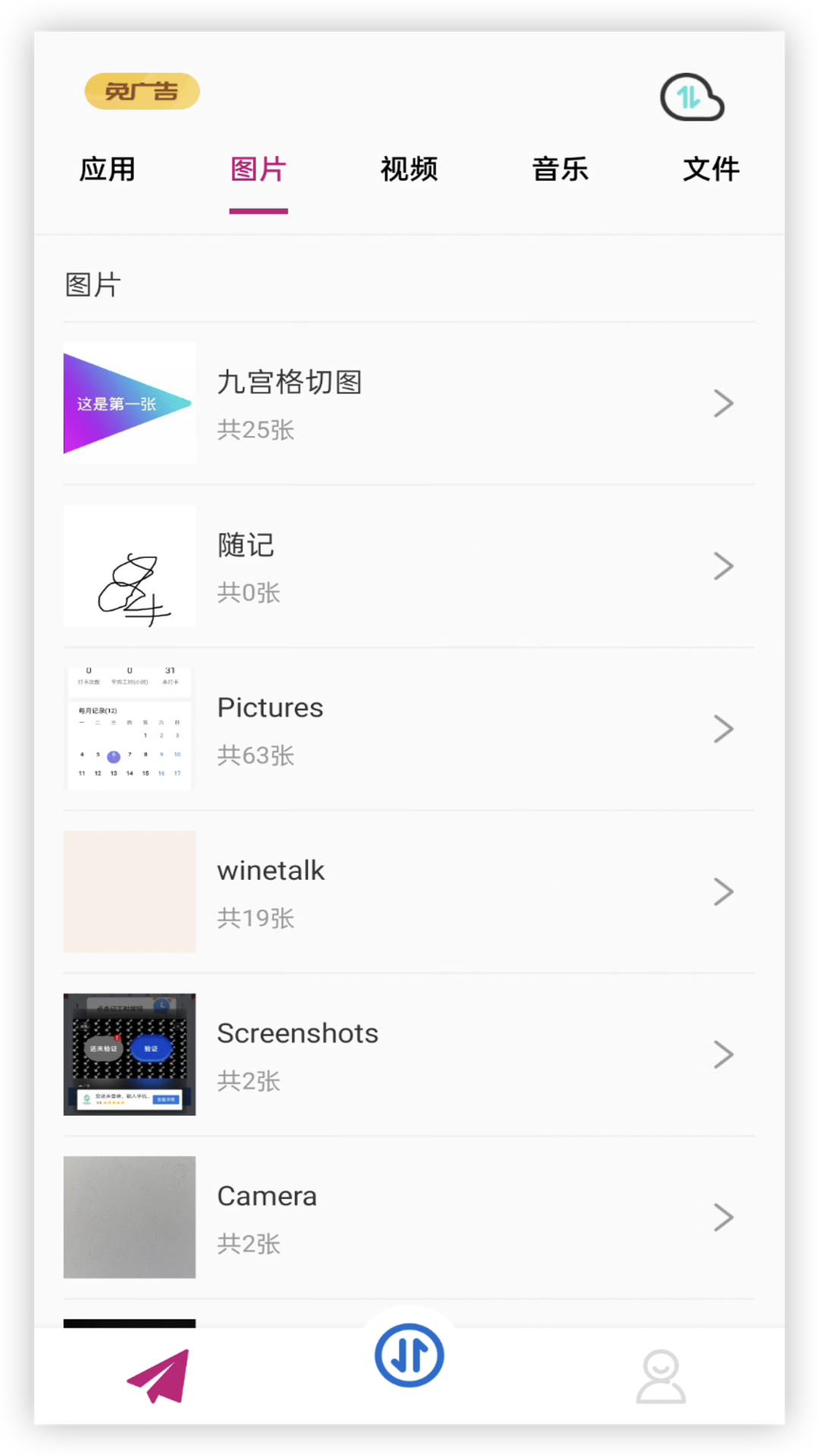
Task: Expand the Pictures album via its chevron
Action: tap(723, 729)
